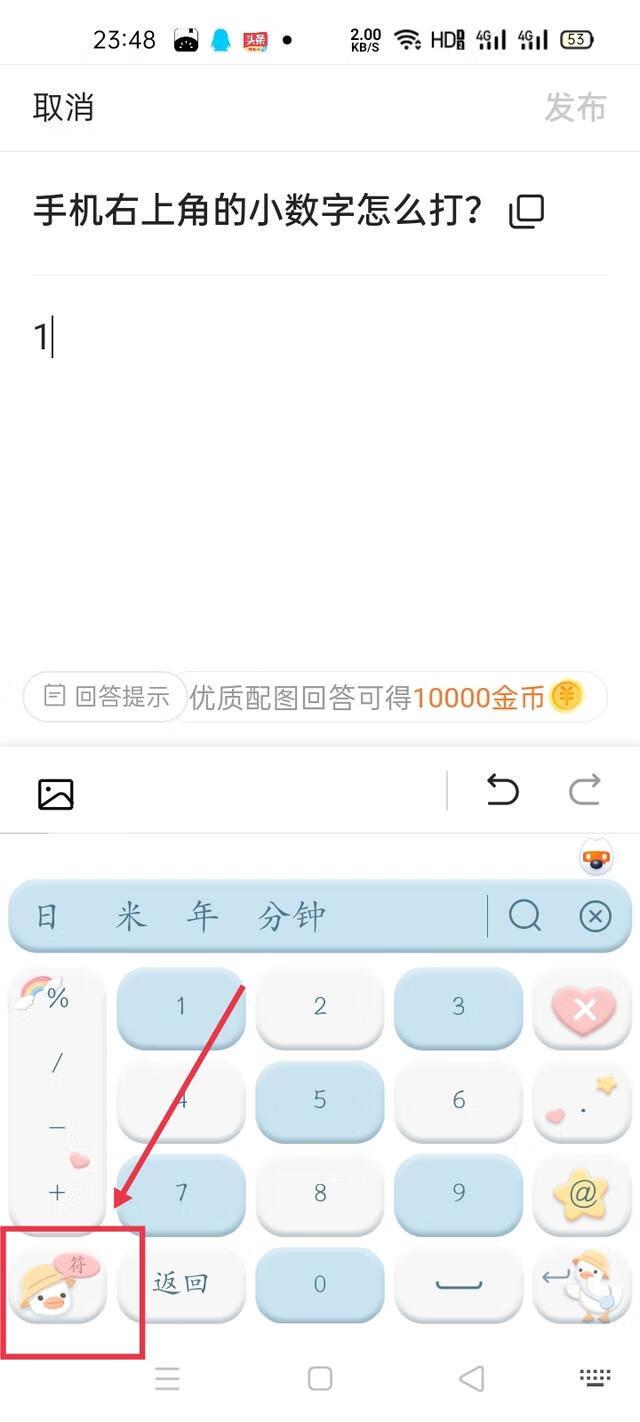Open the 回答提示 answer tips
Image resolution: width=640 pixels, height=1422 pixels.
[106, 697]
